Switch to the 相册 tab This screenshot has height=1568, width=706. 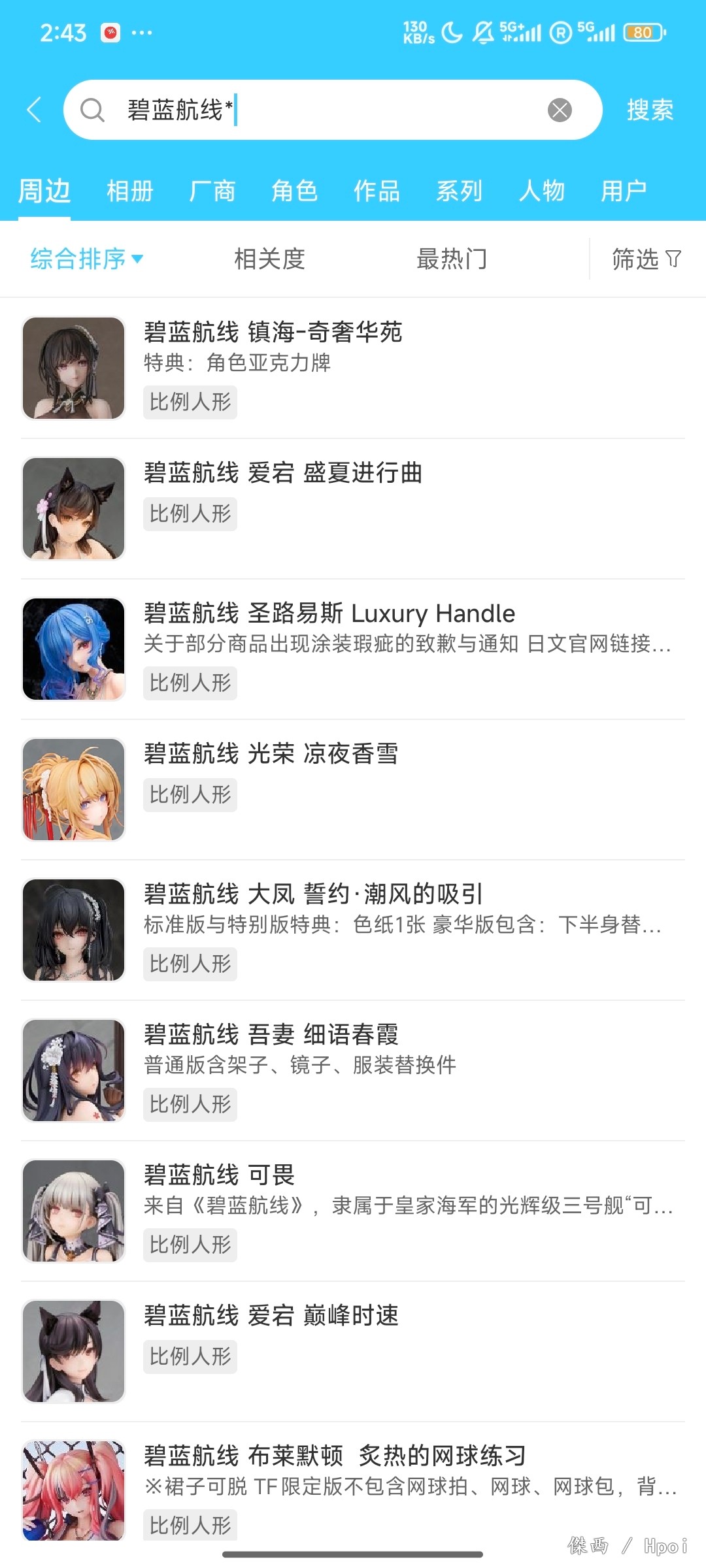pos(129,191)
